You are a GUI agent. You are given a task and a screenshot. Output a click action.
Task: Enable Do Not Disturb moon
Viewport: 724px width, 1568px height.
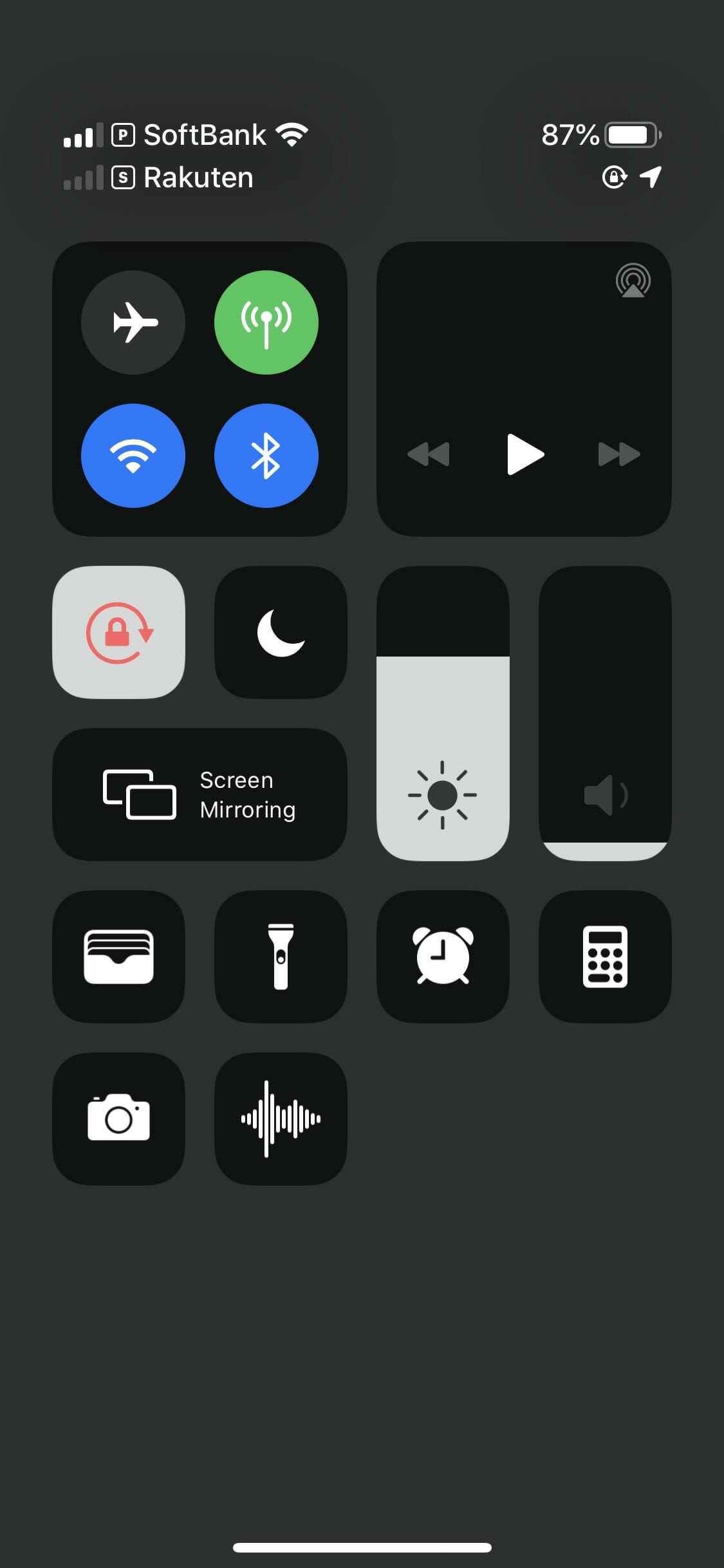(x=281, y=633)
